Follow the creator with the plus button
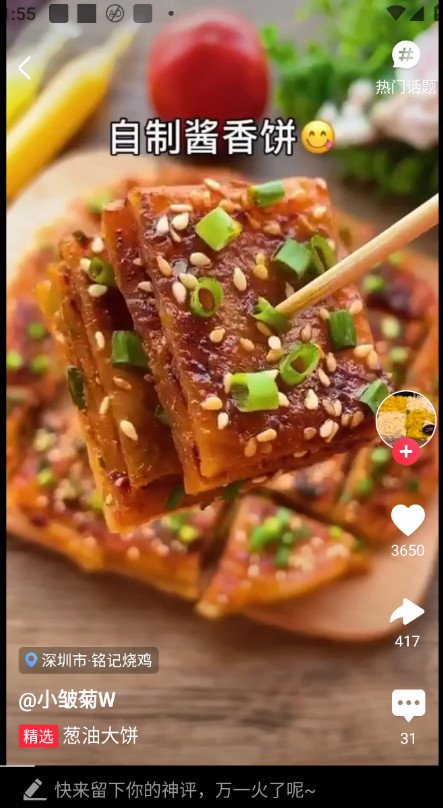Screen dimensions: 443x808 point(406,451)
